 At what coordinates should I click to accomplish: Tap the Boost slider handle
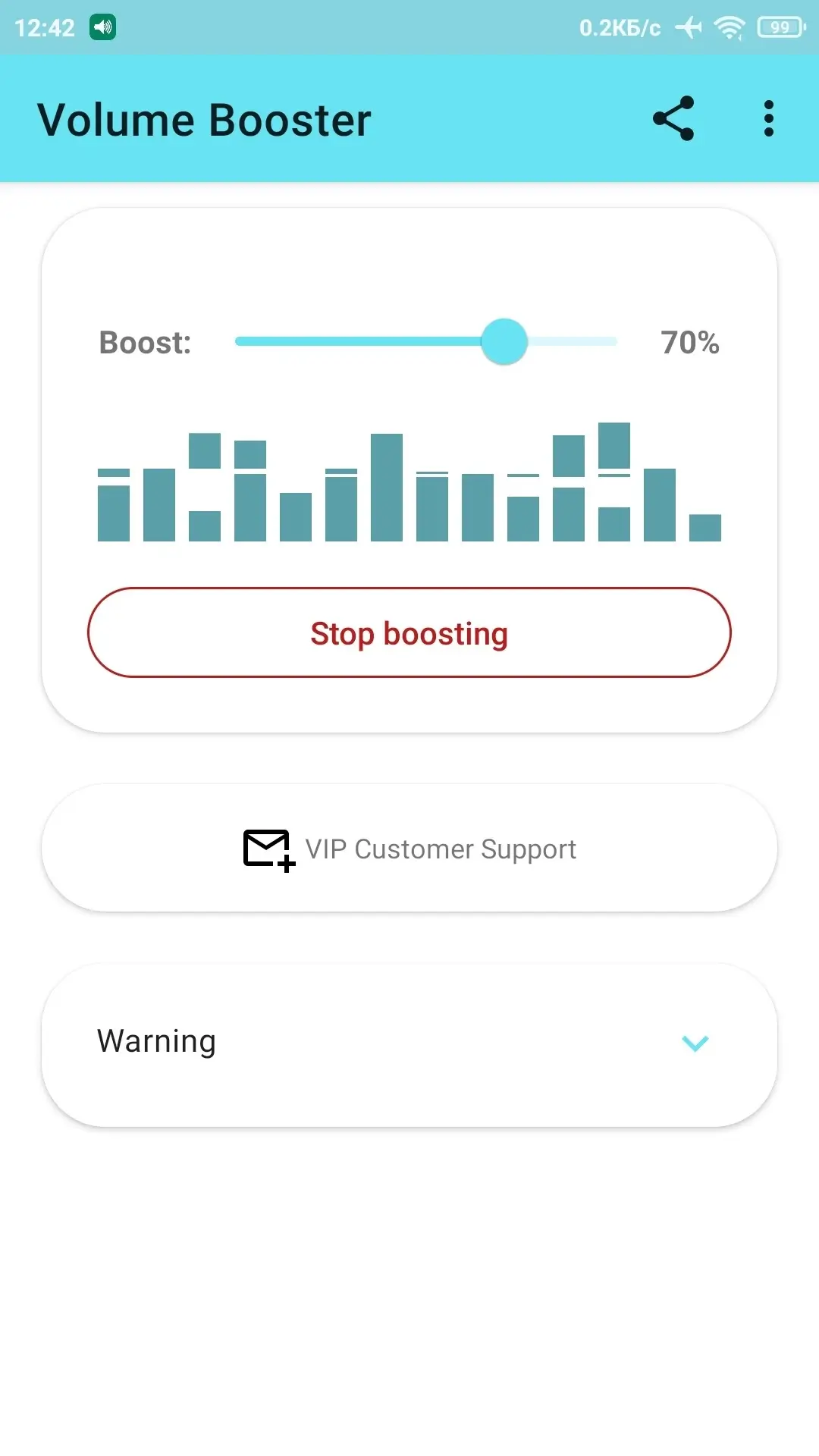click(504, 341)
